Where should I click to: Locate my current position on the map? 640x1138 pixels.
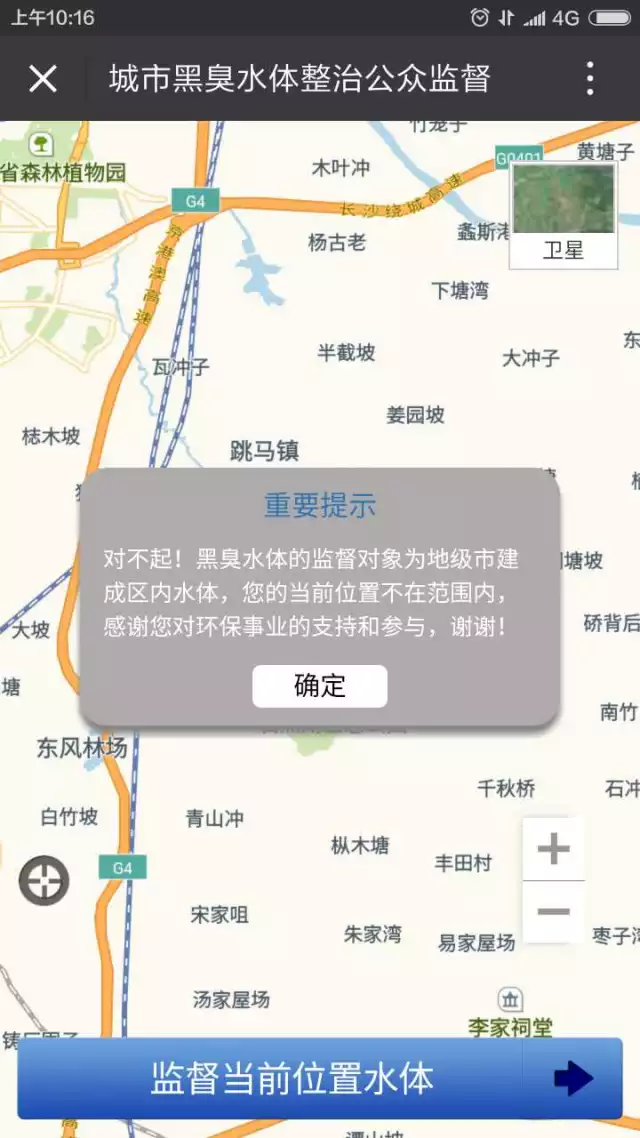point(44,881)
